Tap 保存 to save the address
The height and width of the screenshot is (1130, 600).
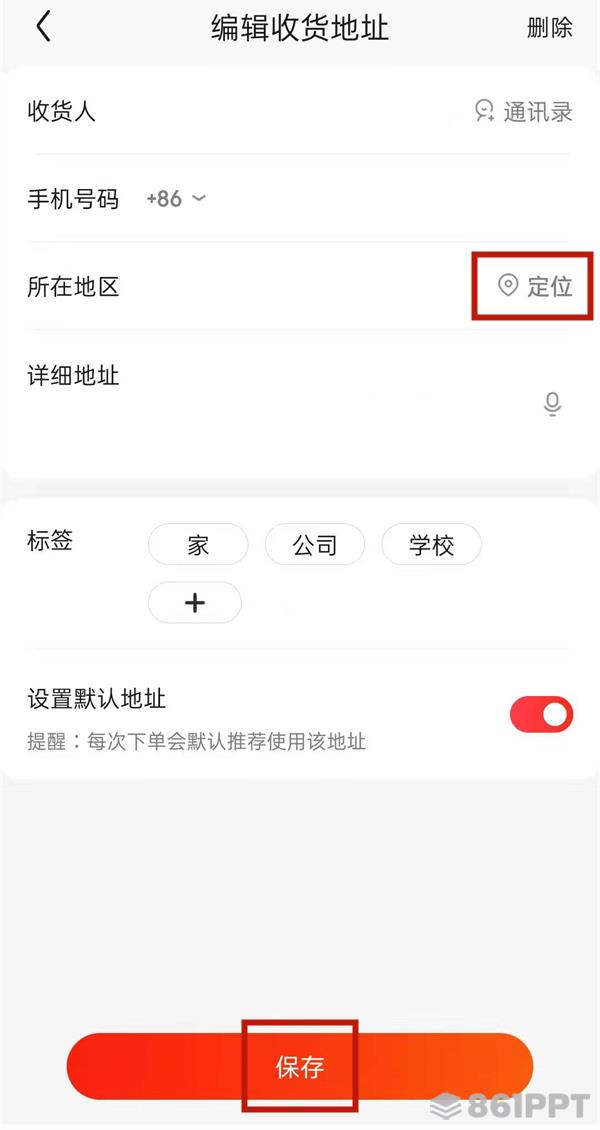[300, 1067]
